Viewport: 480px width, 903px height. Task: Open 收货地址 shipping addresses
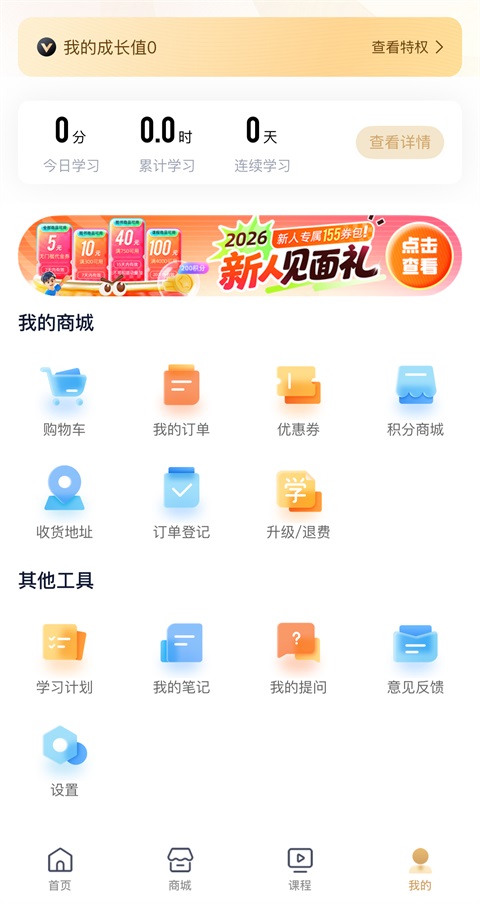click(64, 503)
